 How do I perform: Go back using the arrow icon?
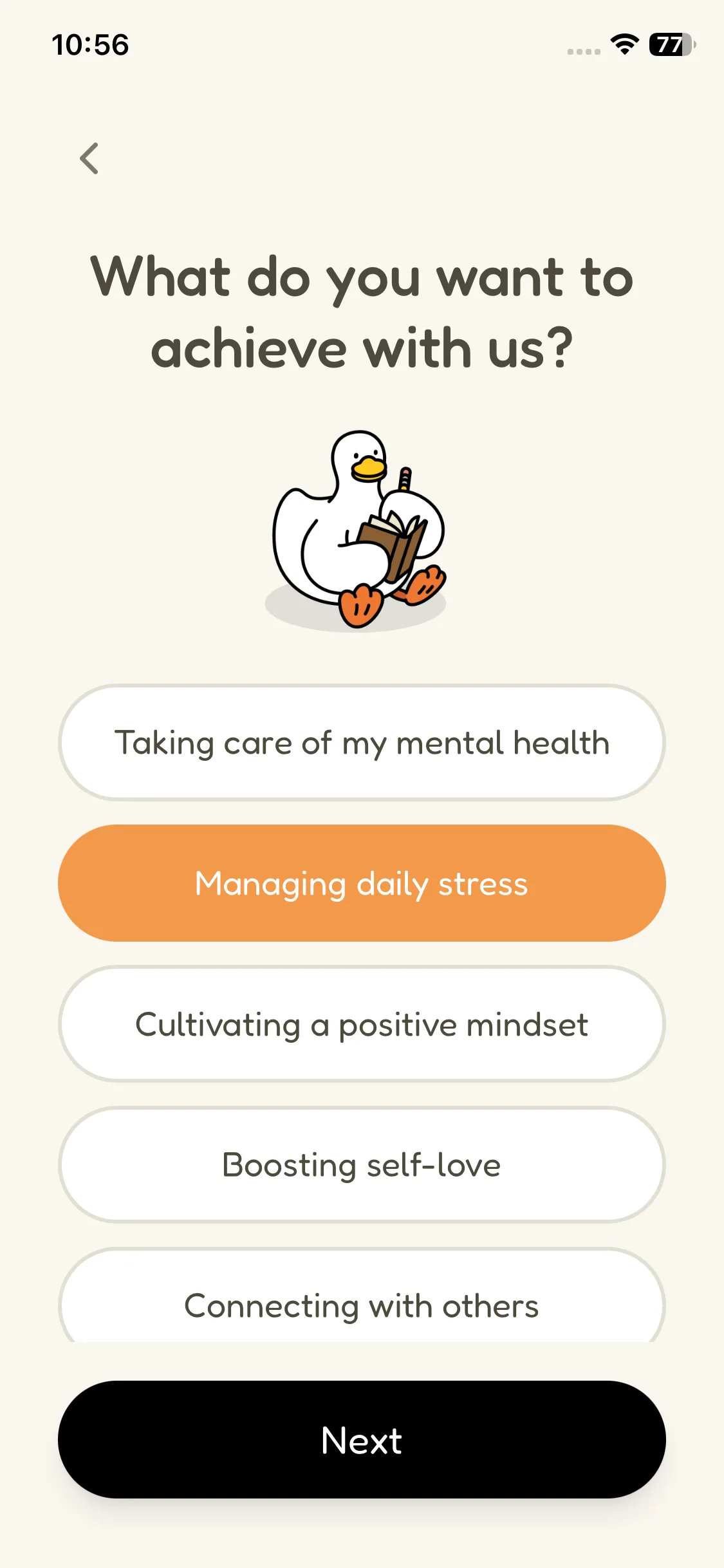(89, 158)
